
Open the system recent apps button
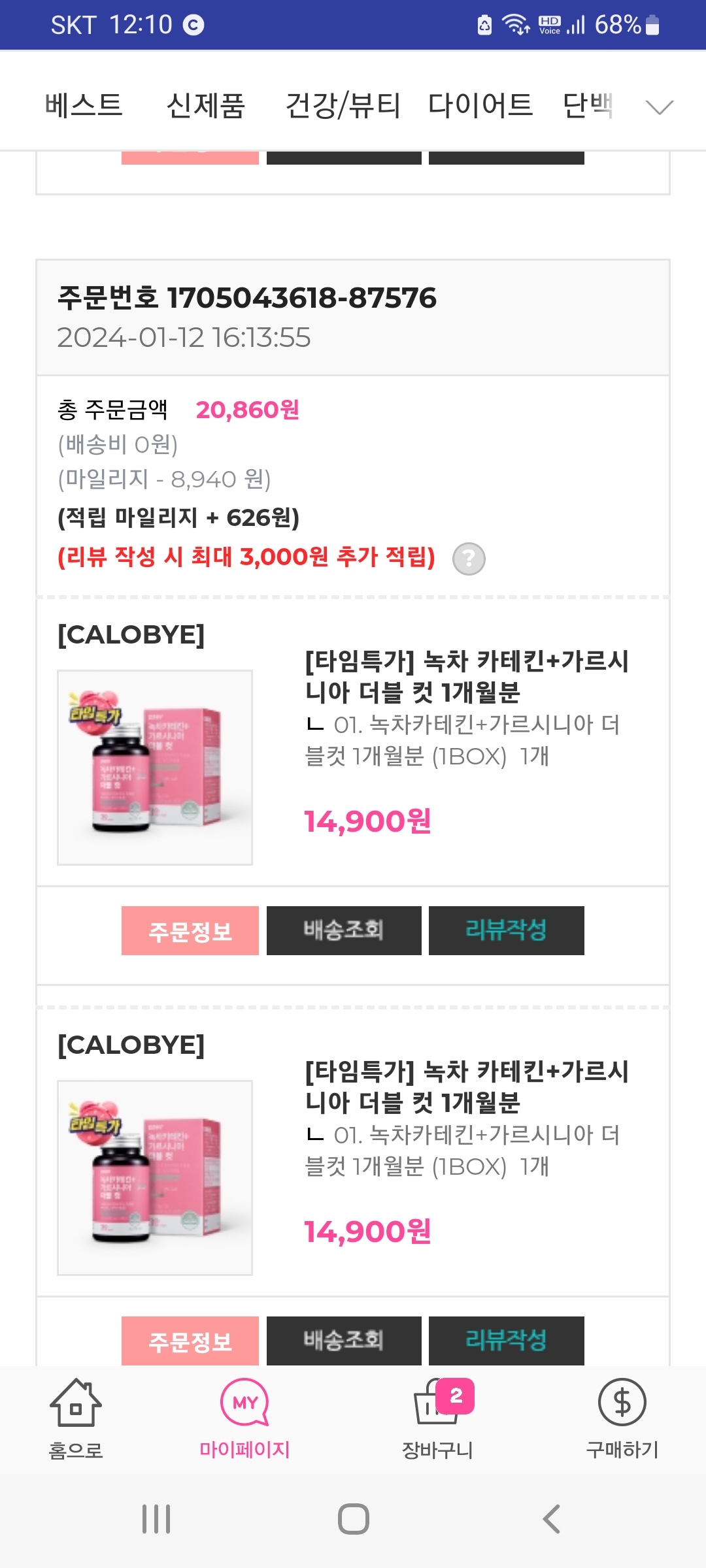(x=156, y=1518)
